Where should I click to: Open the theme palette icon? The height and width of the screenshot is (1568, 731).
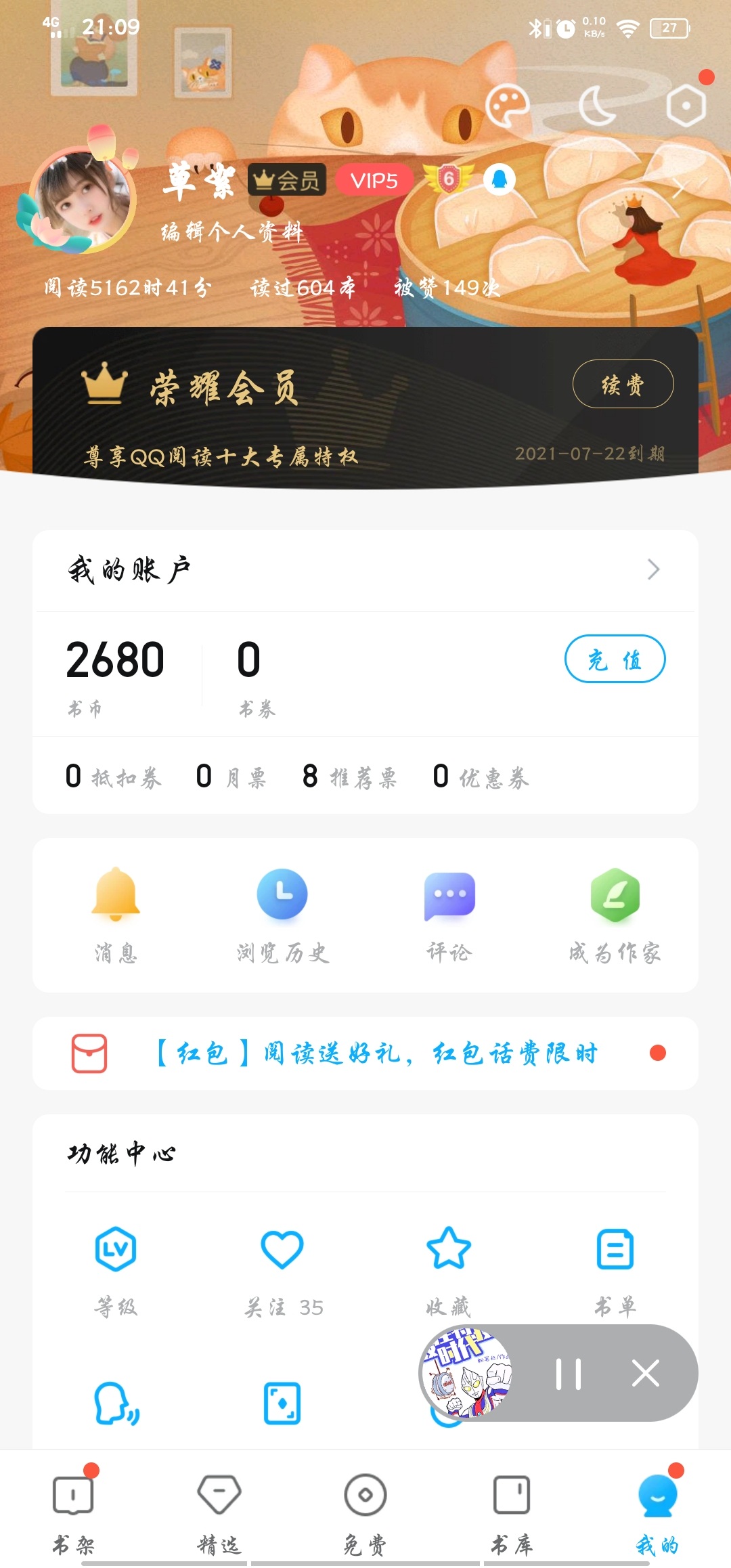(507, 106)
